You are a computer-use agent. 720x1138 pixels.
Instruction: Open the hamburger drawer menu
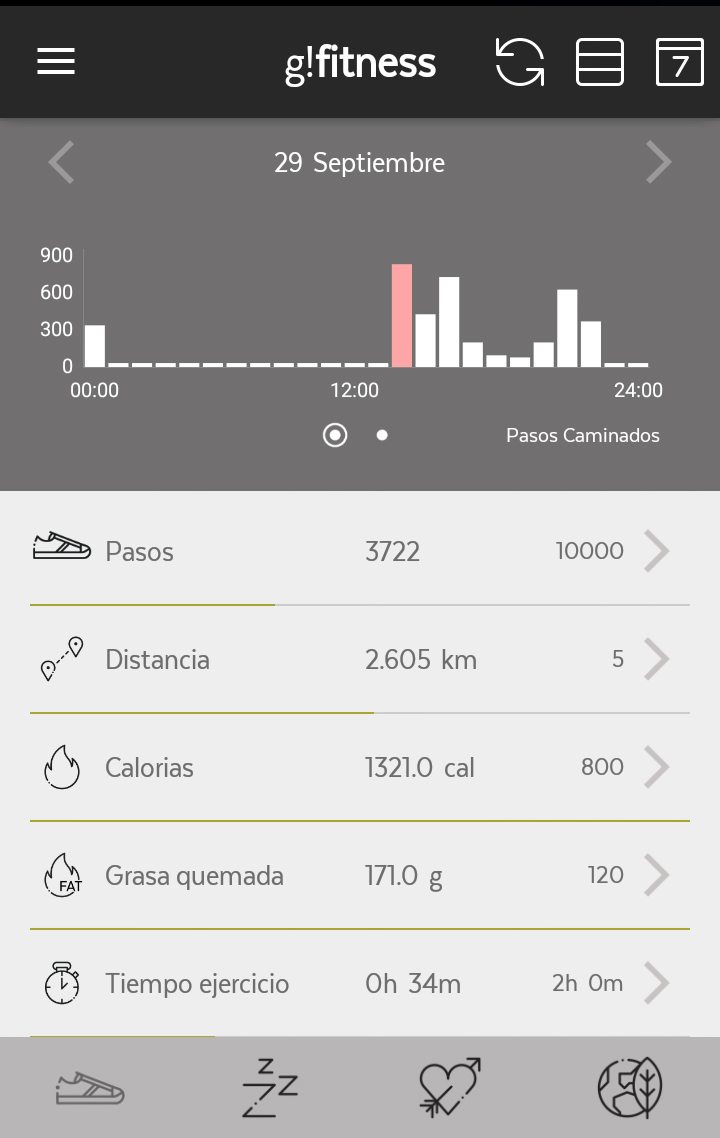(56, 62)
